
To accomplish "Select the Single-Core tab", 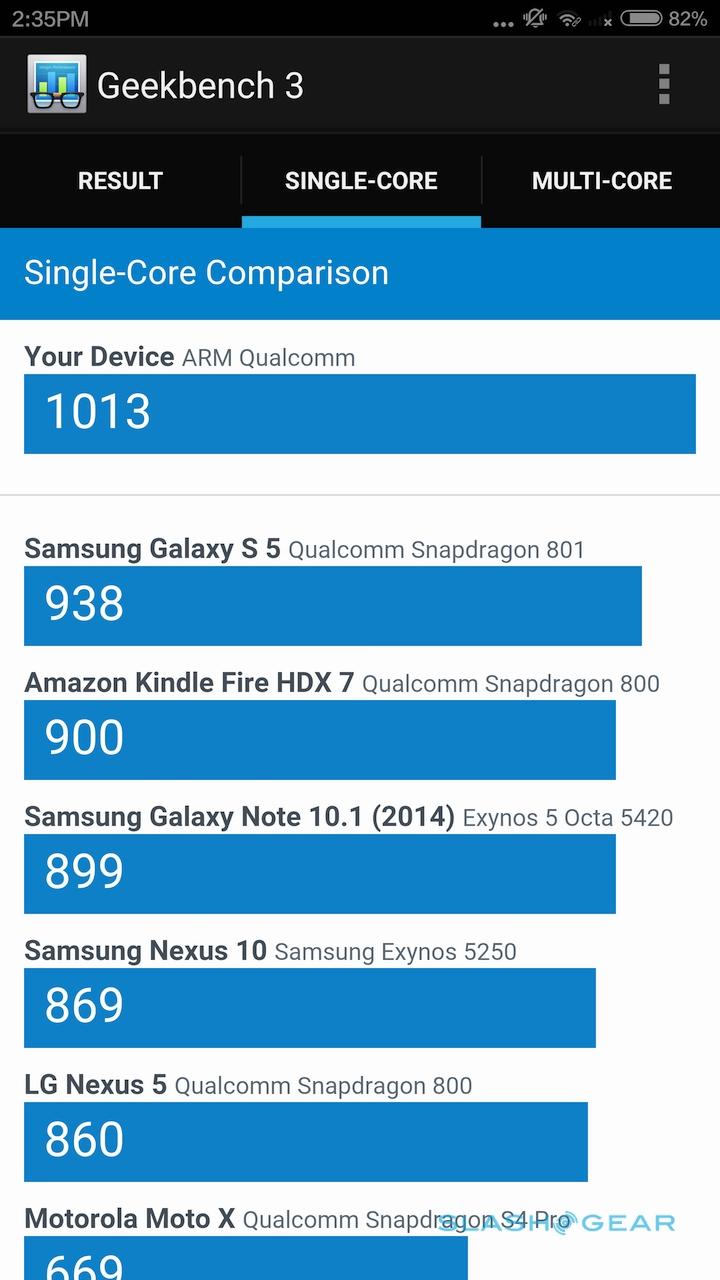I will point(361,181).
